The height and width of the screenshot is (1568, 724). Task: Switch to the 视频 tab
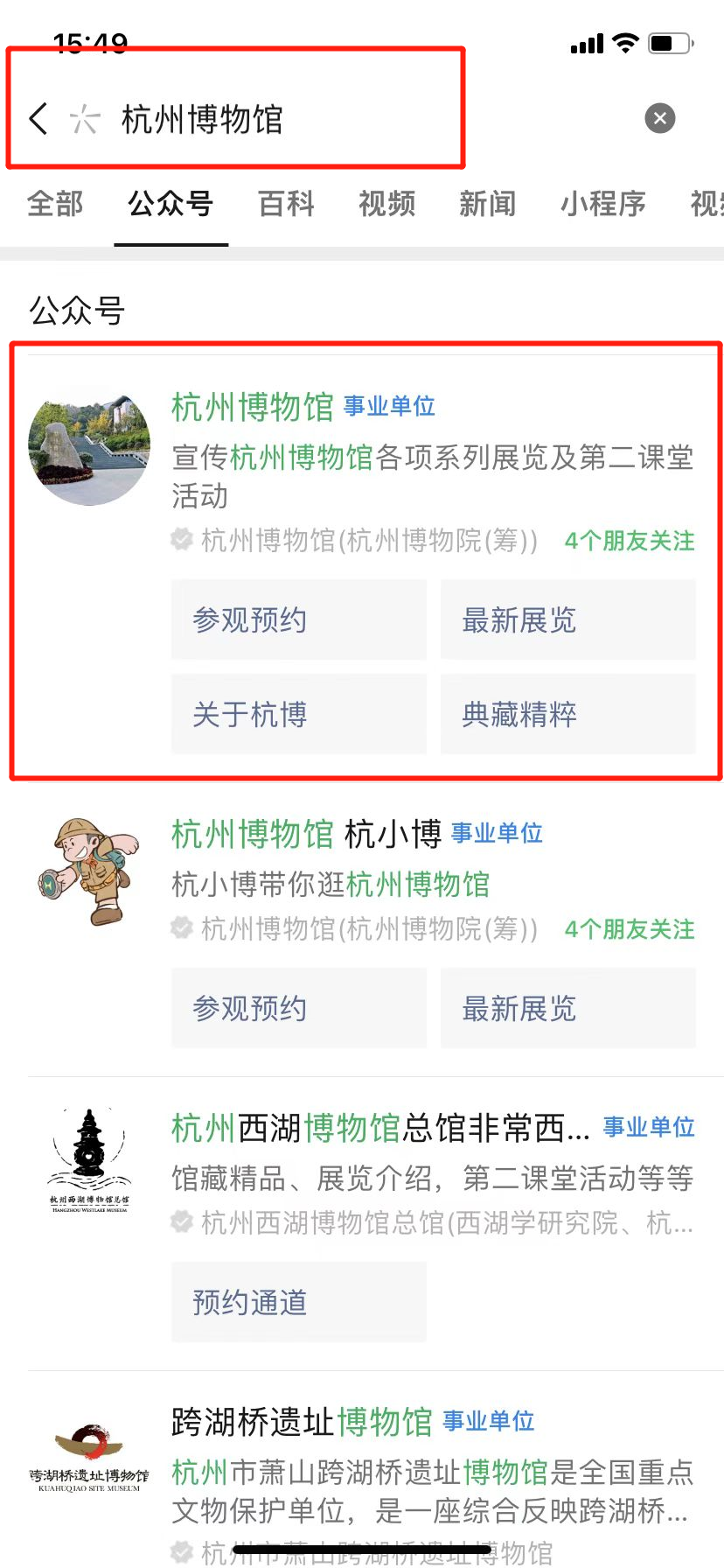[386, 204]
